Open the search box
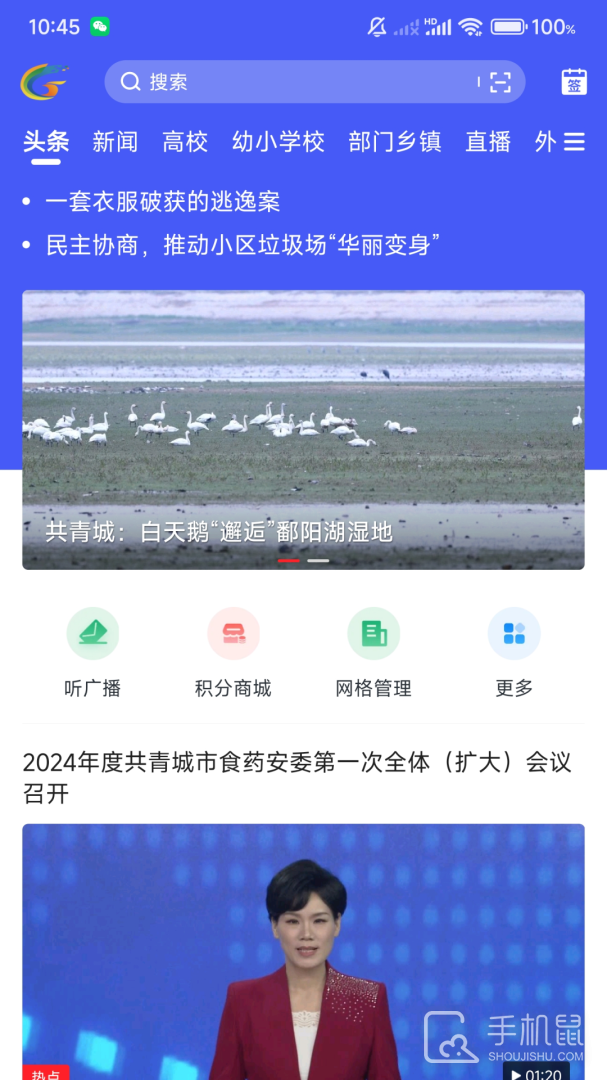This screenshot has width=607, height=1080. [300, 82]
